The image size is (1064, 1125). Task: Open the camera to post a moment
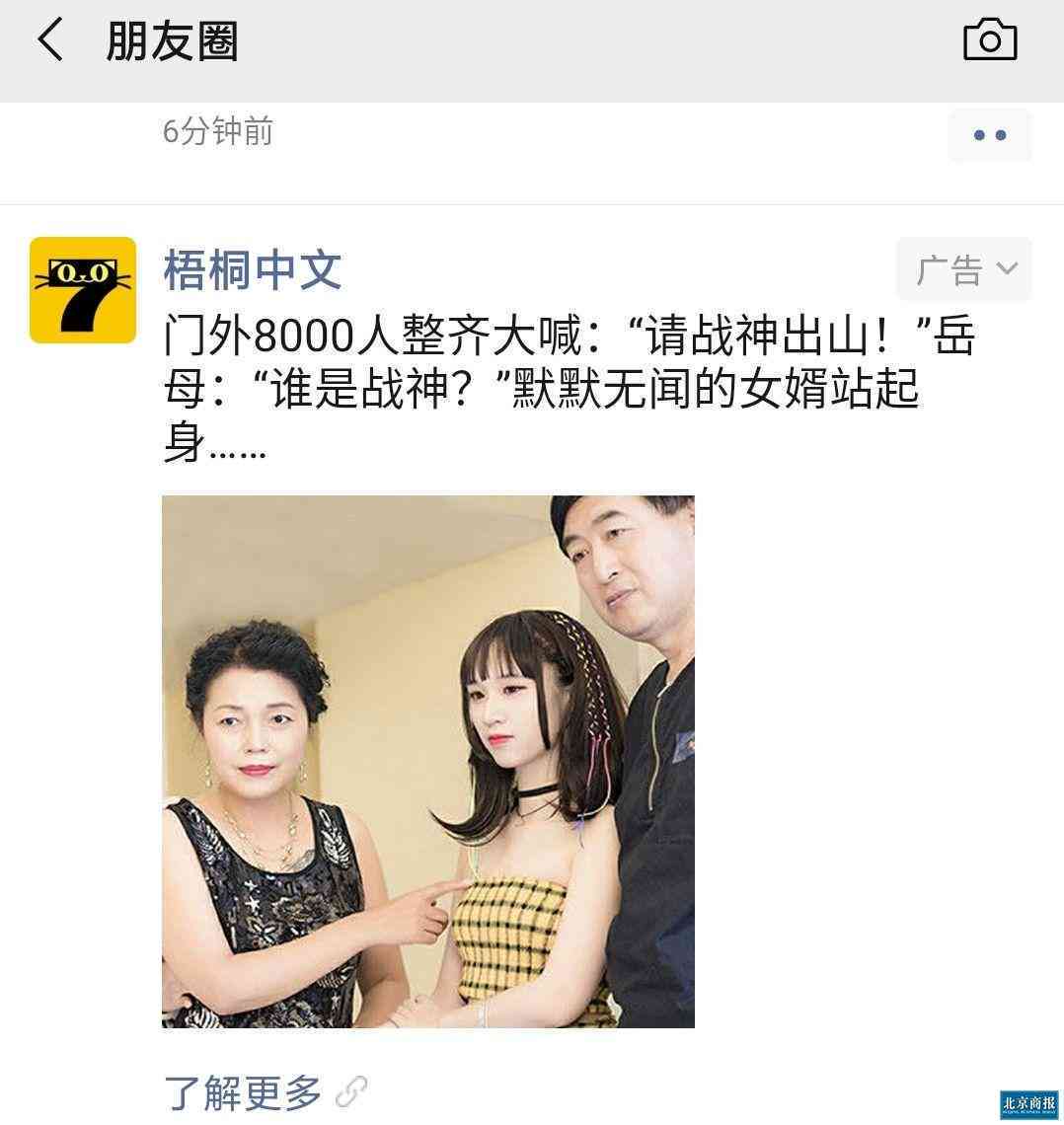[x=989, y=40]
